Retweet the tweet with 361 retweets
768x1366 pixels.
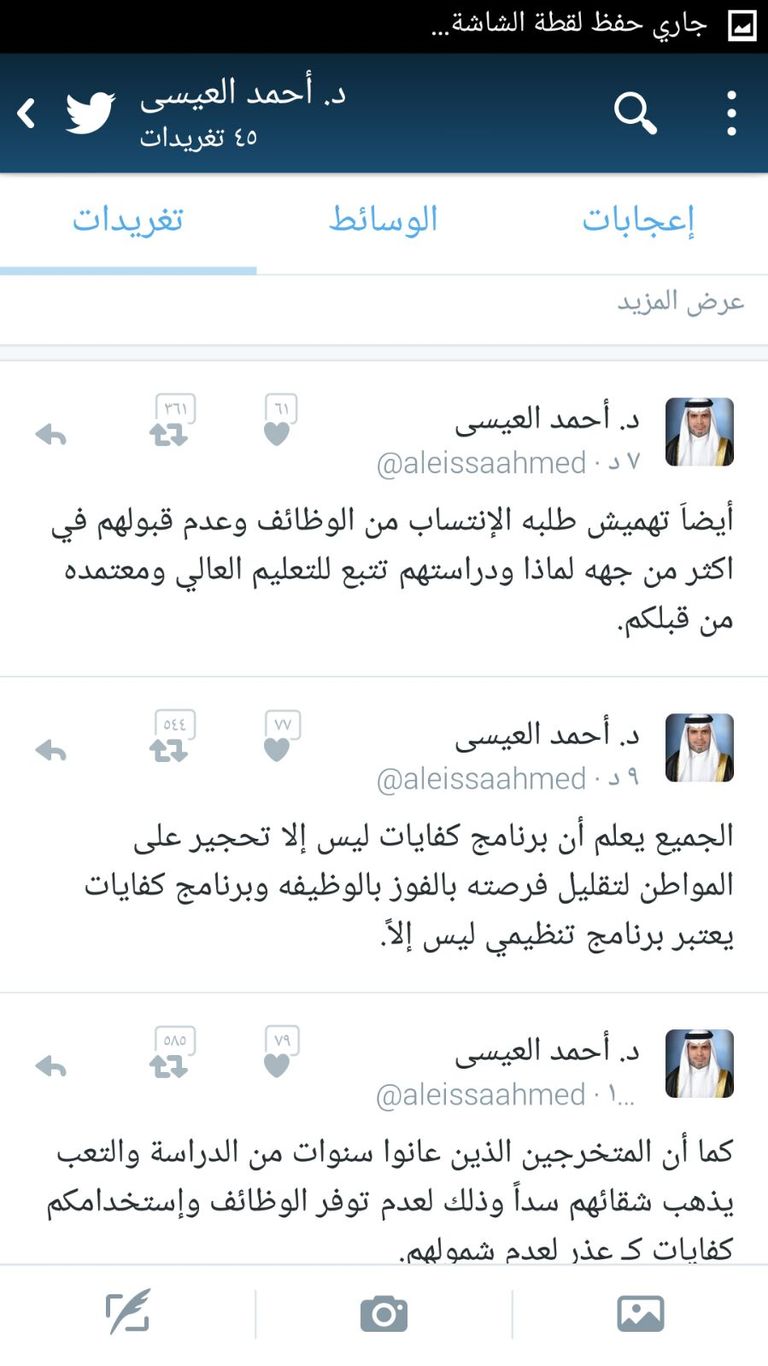coord(170,434)
